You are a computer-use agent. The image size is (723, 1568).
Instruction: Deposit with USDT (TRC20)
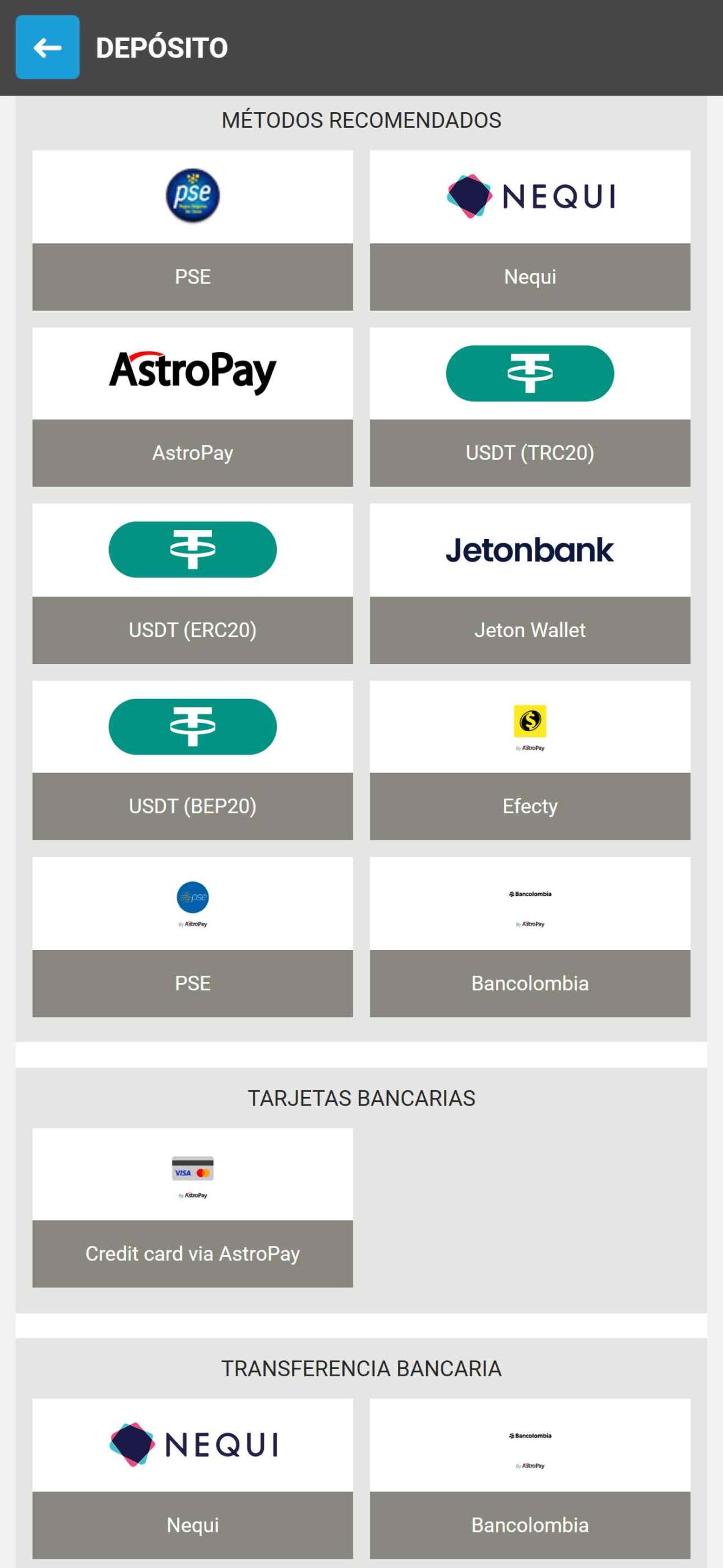[530, 407]
